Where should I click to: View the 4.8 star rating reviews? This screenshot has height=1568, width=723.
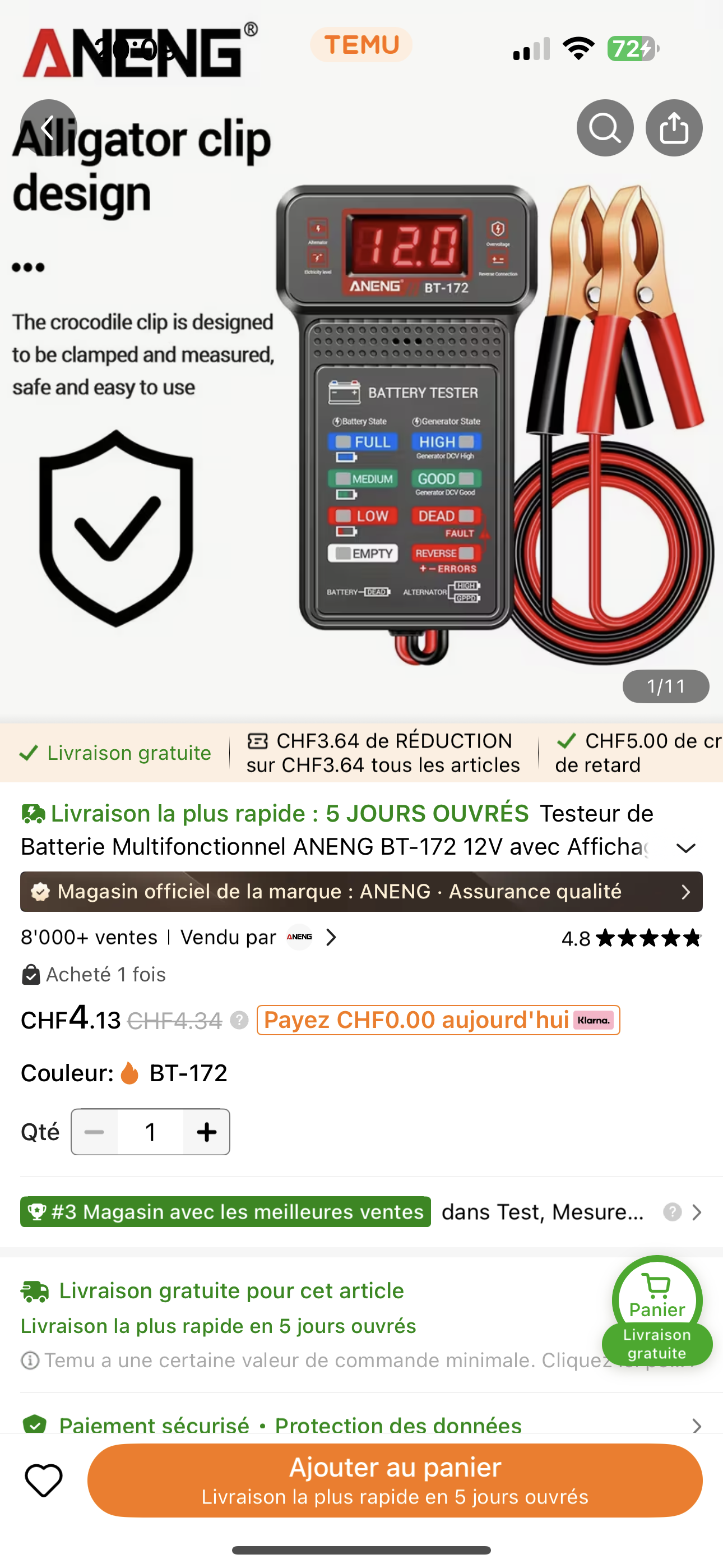click(x=631, y=938)
